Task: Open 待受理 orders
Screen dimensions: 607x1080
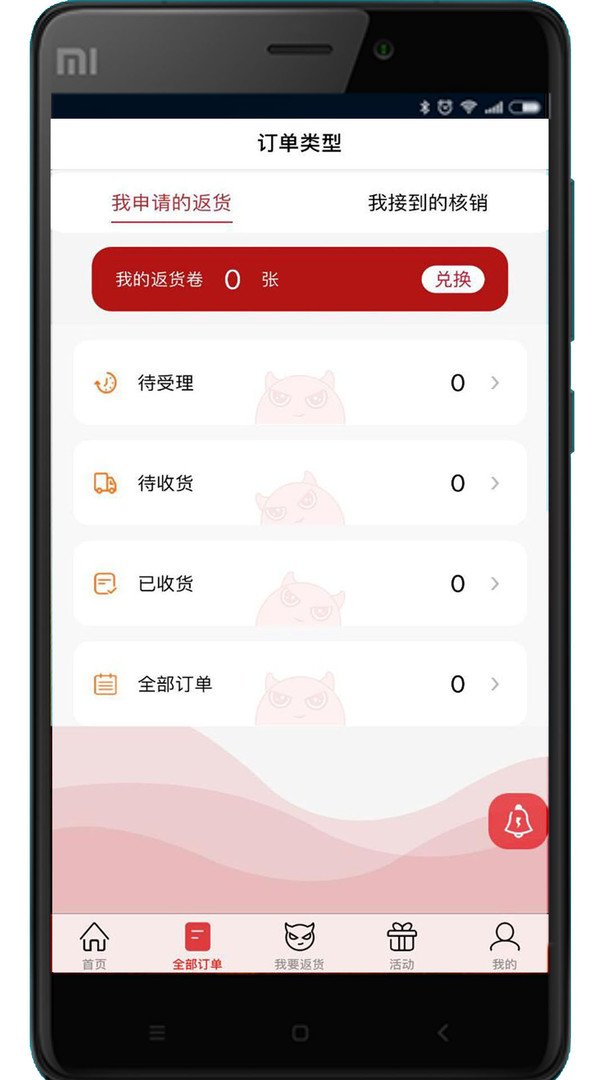Action: [300, 383]
